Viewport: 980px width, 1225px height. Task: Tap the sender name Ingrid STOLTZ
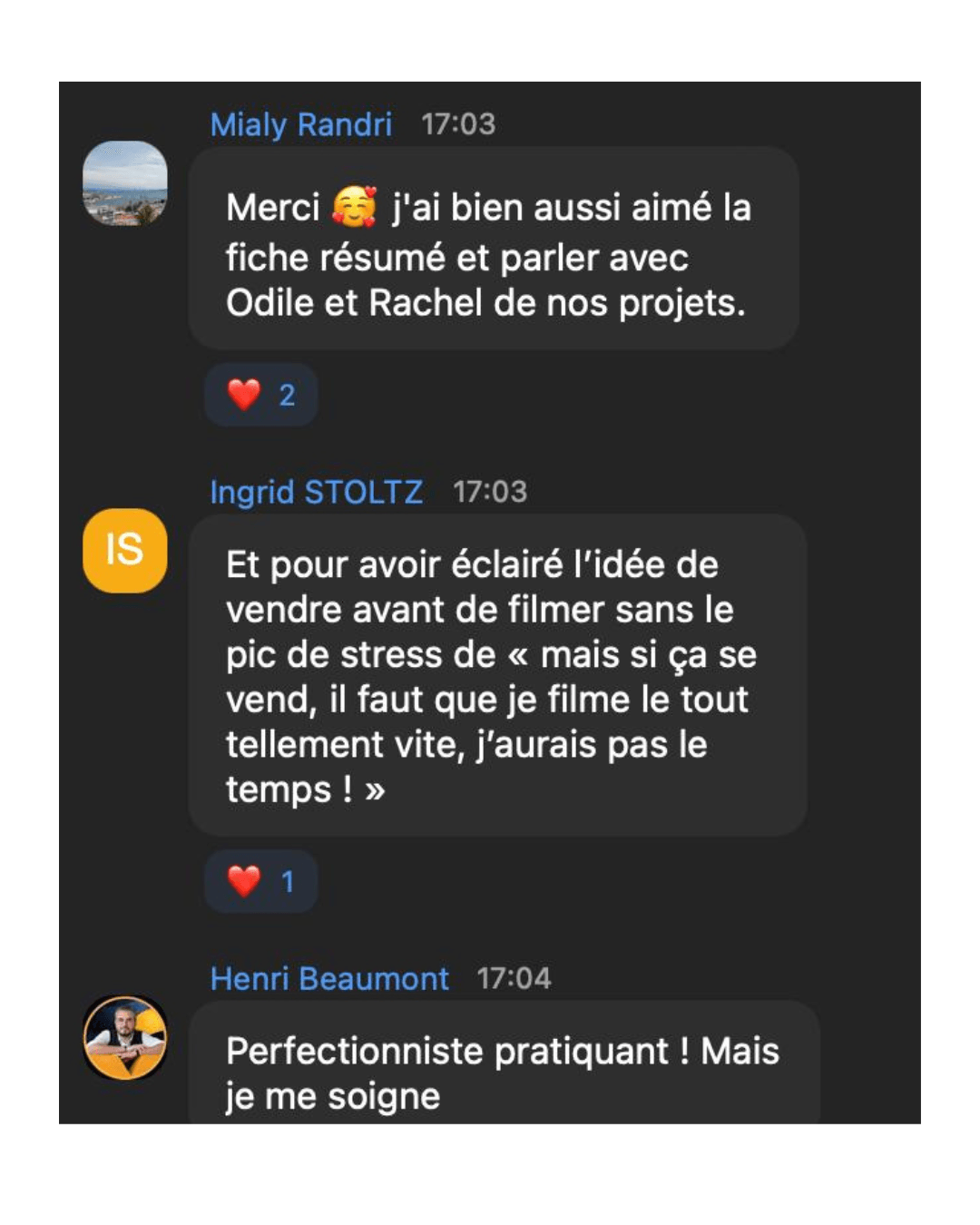tap(316, 492)
